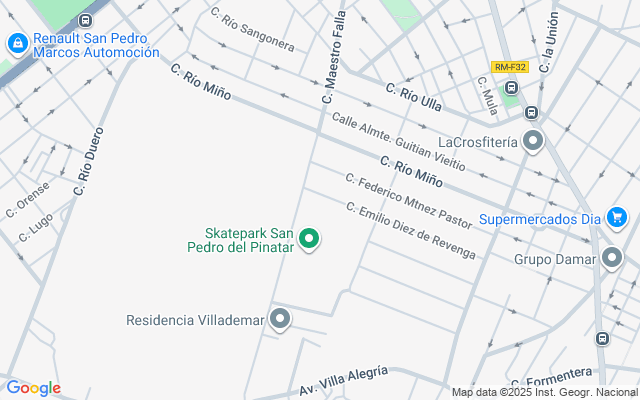Select the Renault San Pedro Marcos Automoción marker
The height and width of the screenshot is (400, 640).
coord(17,44)
